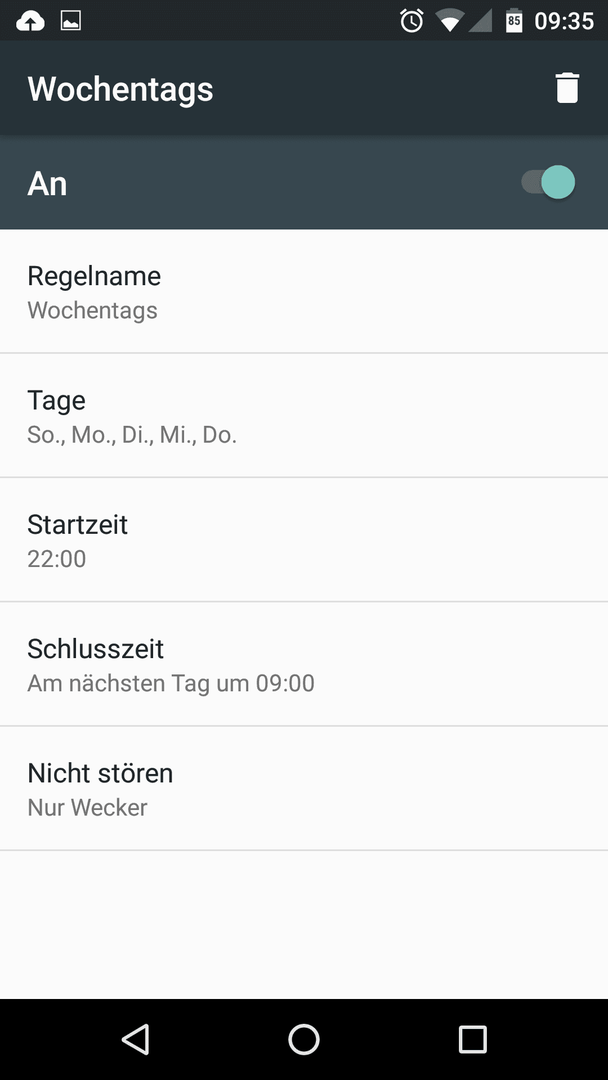Screen dimensions: 608x1080
Task: Open the recent apps overview
Action: click(472, 1039)
